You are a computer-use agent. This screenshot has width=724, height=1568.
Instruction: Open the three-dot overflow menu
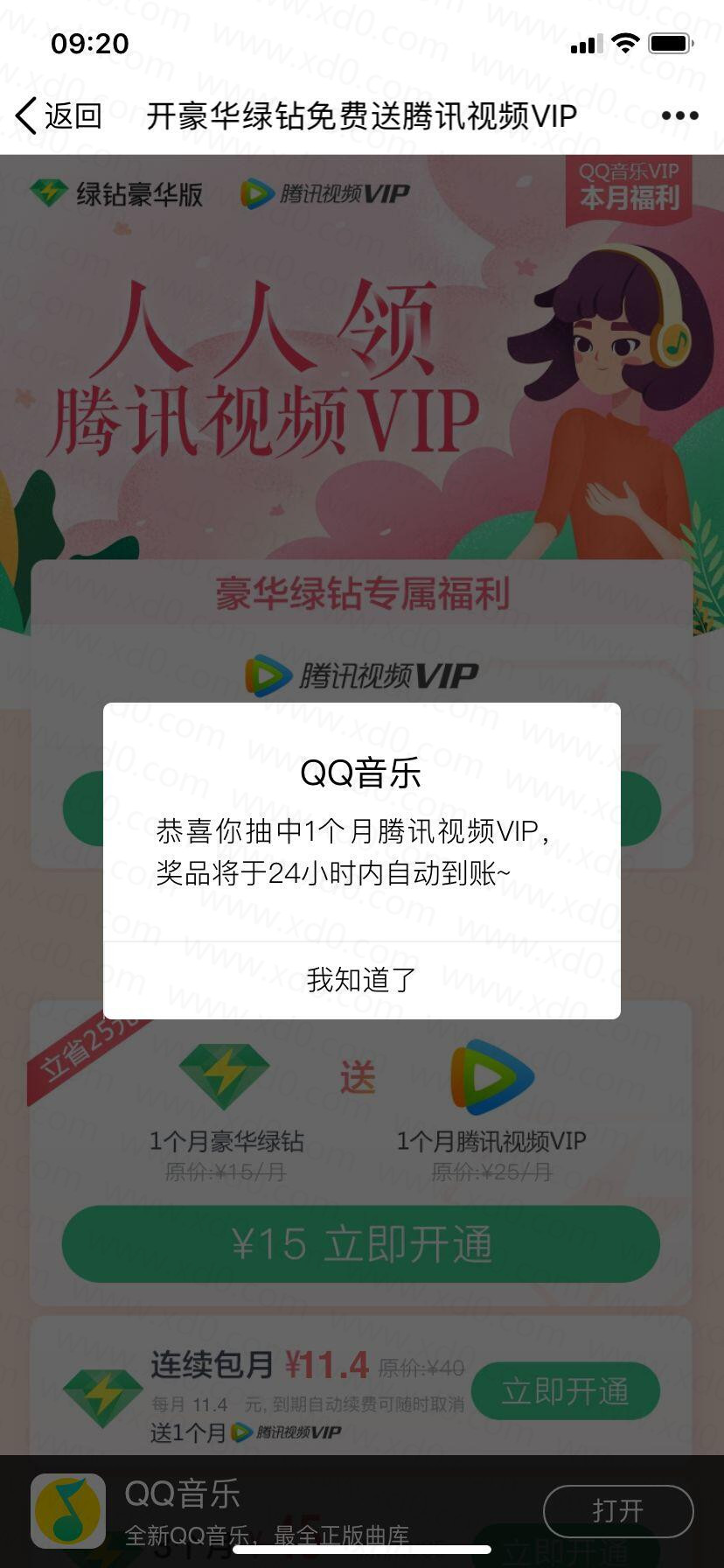coord(679,115)
